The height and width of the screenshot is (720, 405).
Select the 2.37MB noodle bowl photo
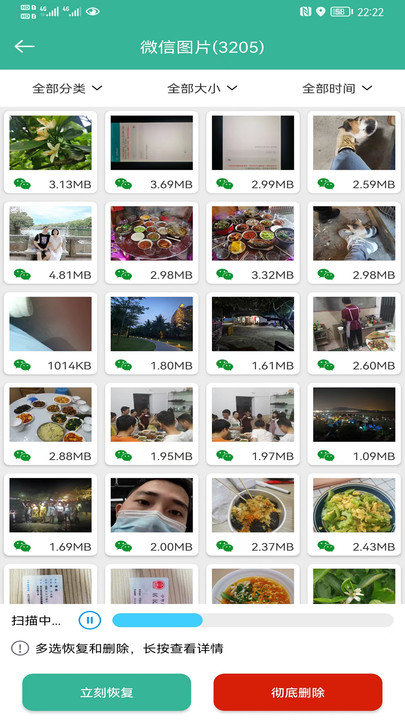(x=253, y=515)
